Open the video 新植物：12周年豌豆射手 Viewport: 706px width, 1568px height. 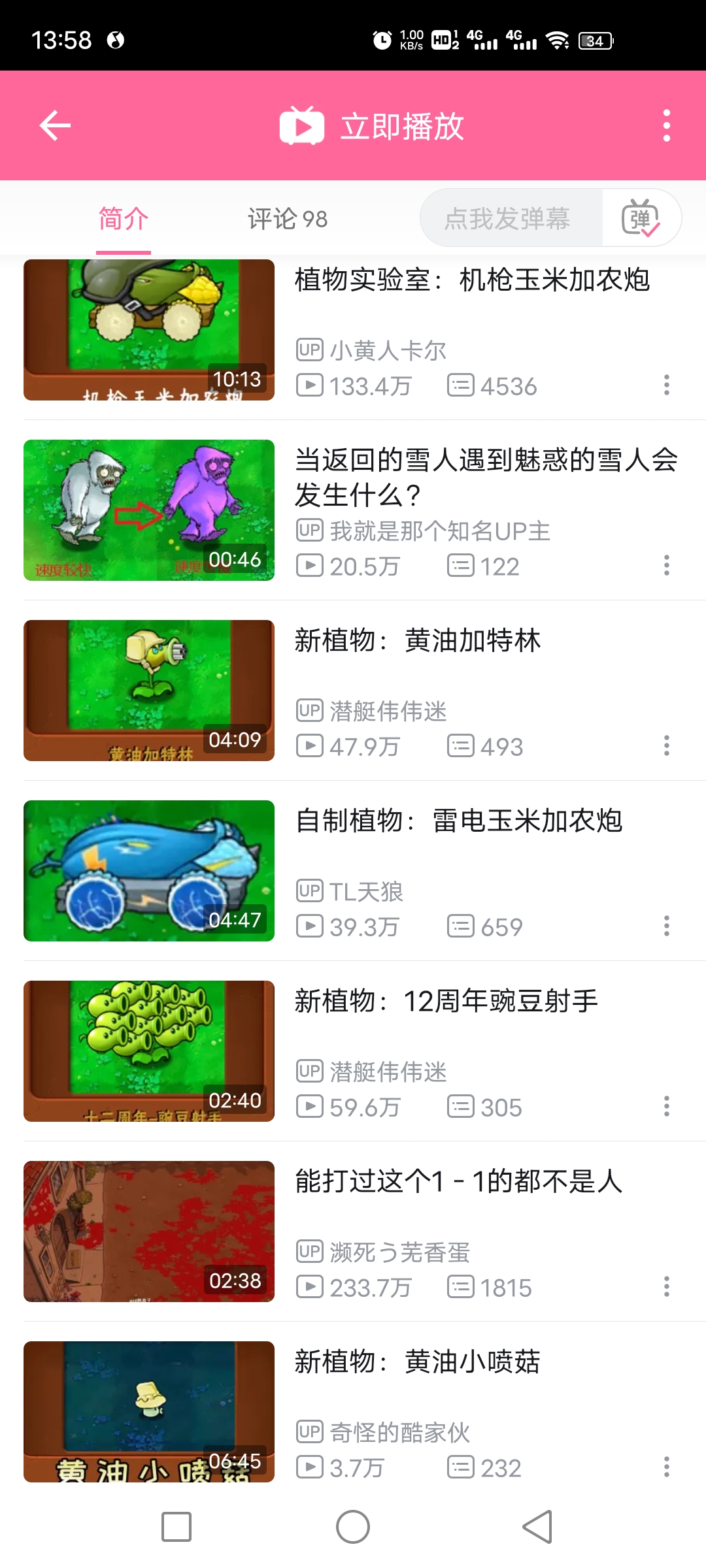pyautogui.click(x=365, y=1051)
